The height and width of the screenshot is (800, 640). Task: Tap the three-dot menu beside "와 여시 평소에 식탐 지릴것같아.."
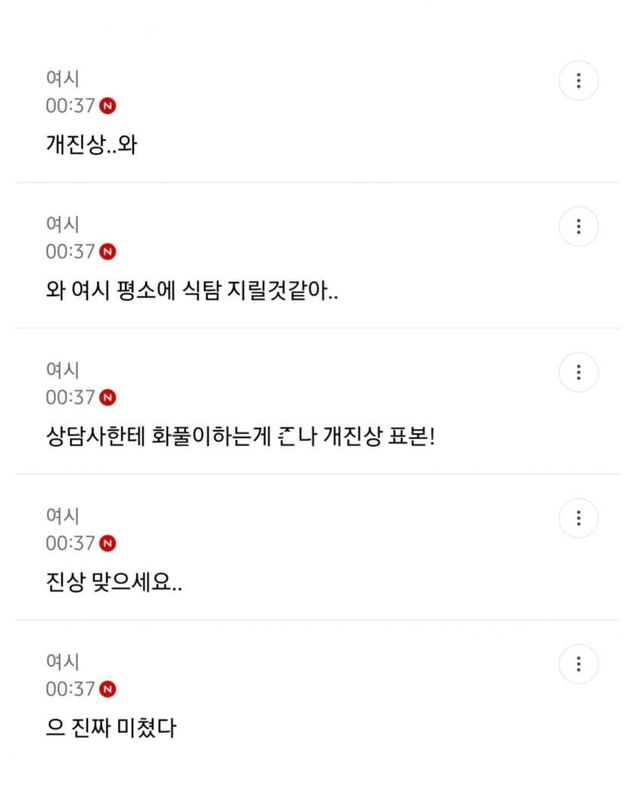click(578, 227)
